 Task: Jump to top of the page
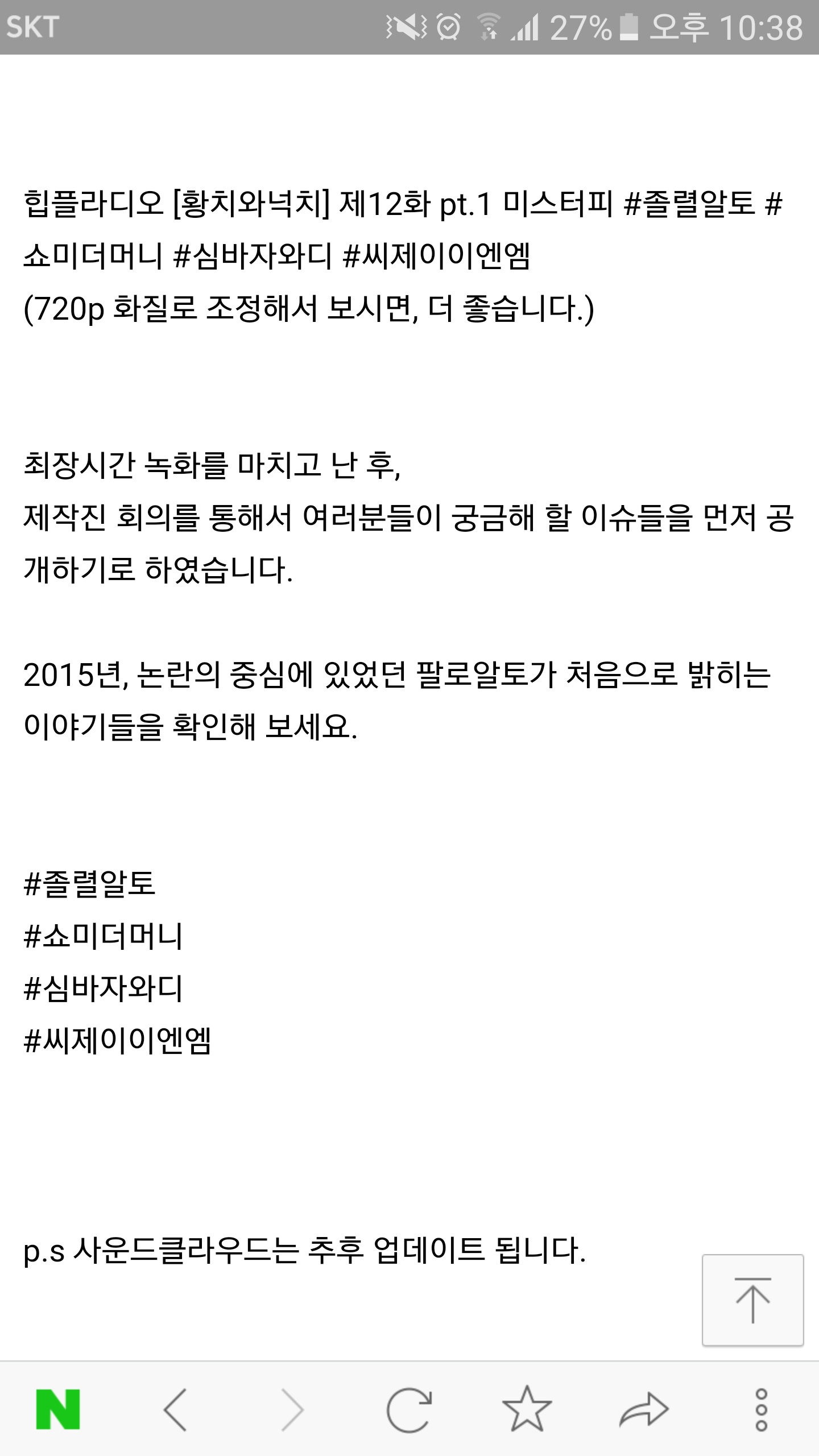coord(752,1300)
